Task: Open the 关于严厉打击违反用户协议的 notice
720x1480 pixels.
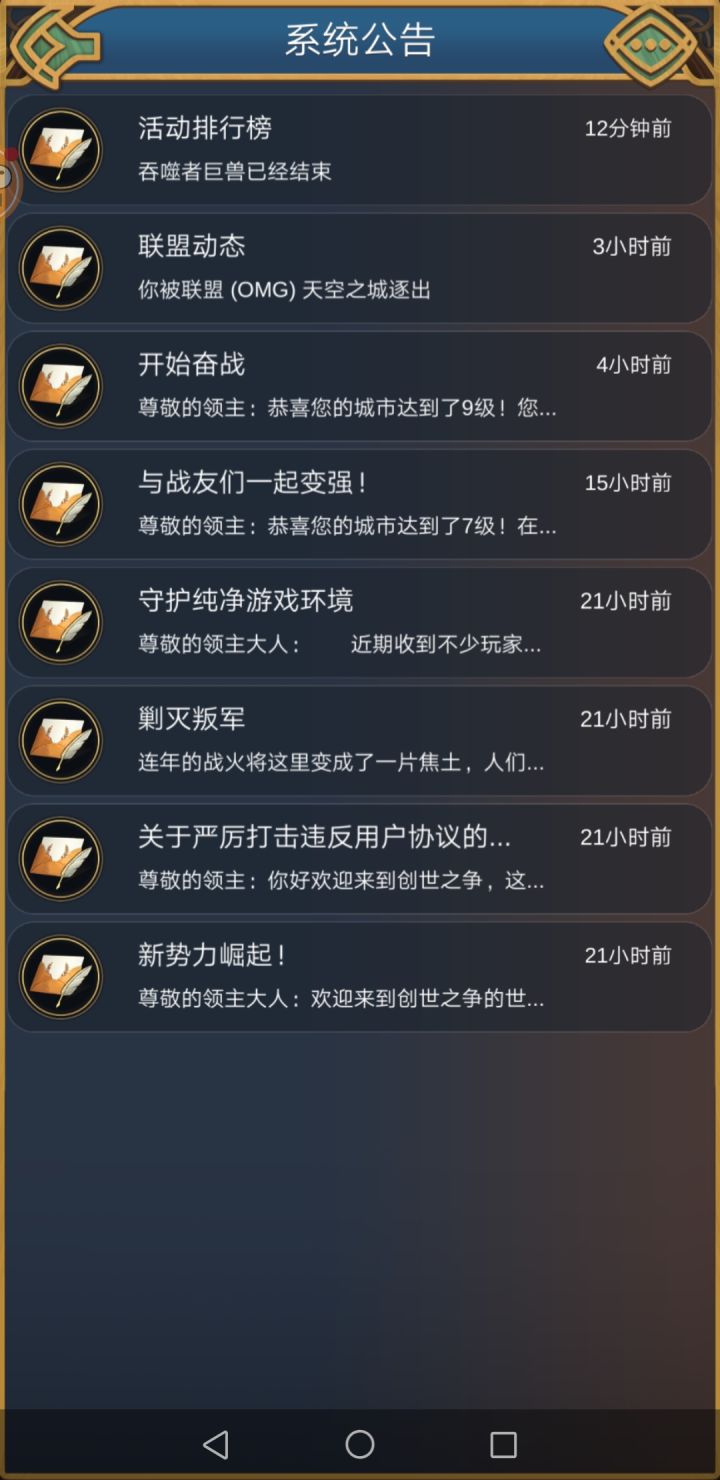Action: pos(360,857)
